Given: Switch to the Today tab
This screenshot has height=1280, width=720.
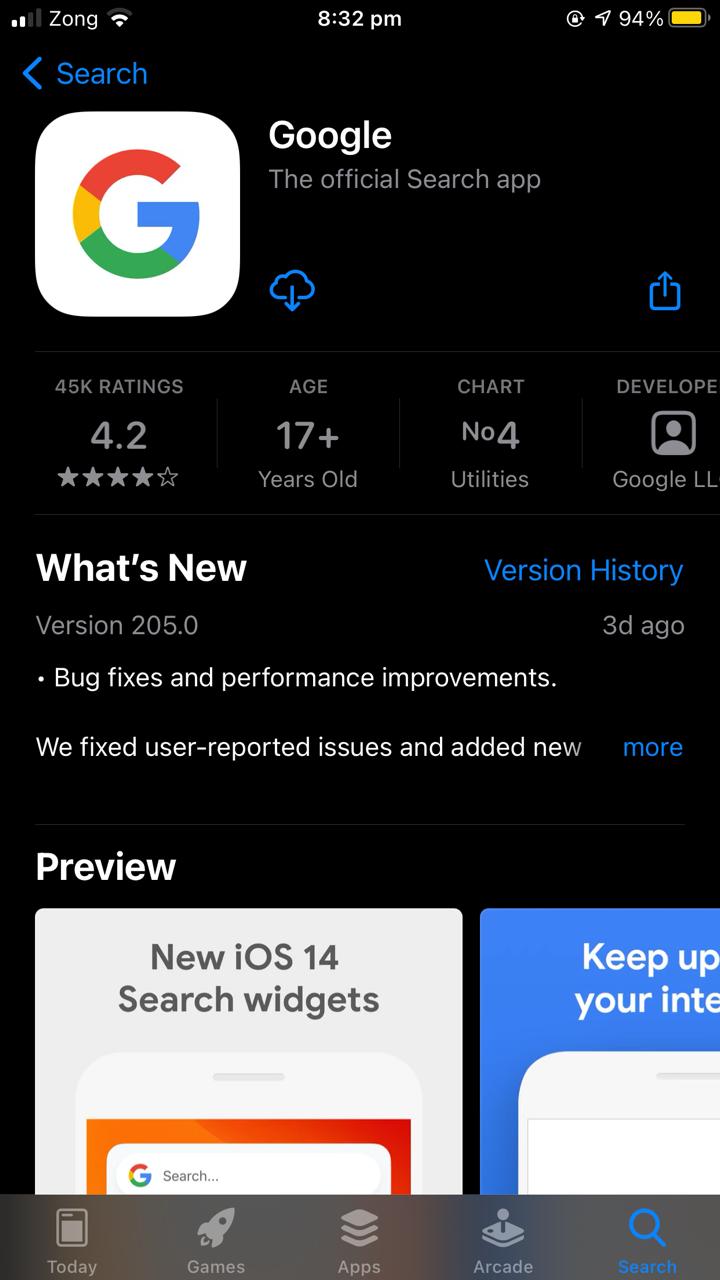Looking at the screenshot, I should (72, 1240).
